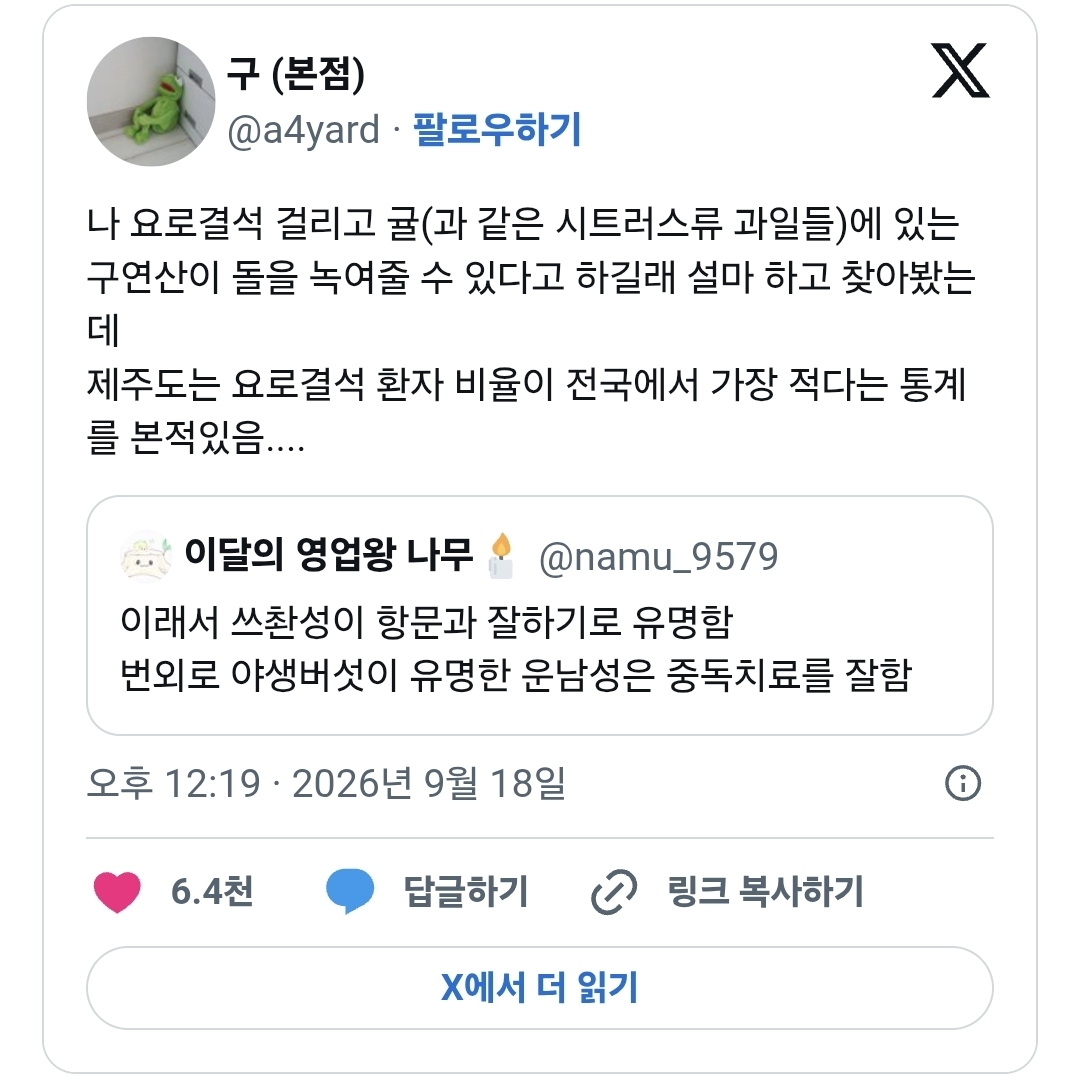
Task: Tap the 팔로우하기 follow link
Action: point(497,129)
